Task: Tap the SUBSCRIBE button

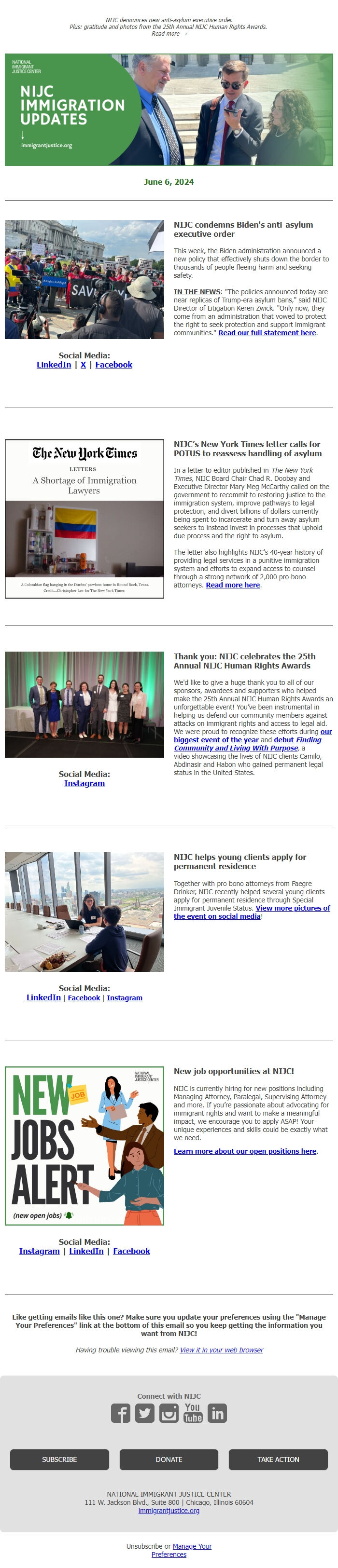Action: (59, 1459)
